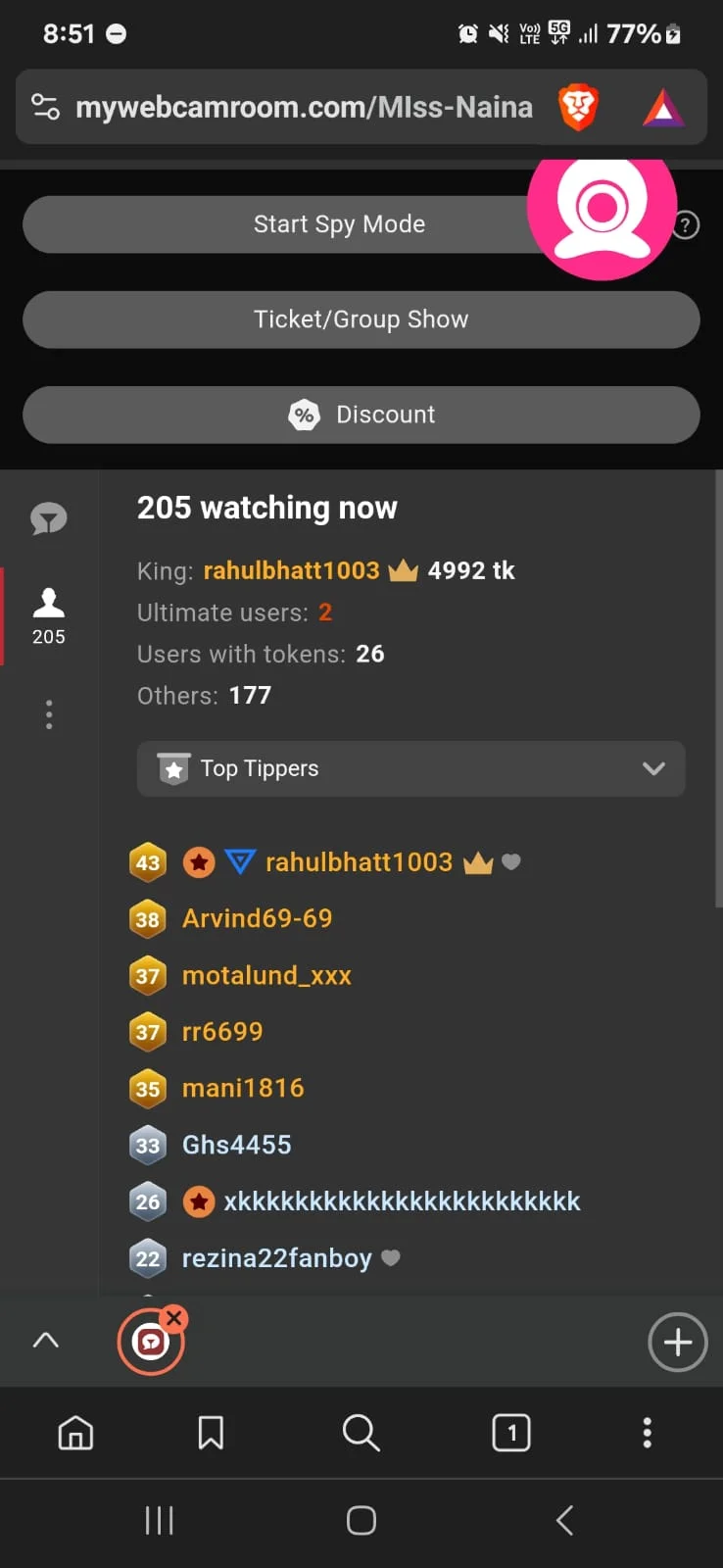Close the floating chat bubble

(x=174, y=1318)
